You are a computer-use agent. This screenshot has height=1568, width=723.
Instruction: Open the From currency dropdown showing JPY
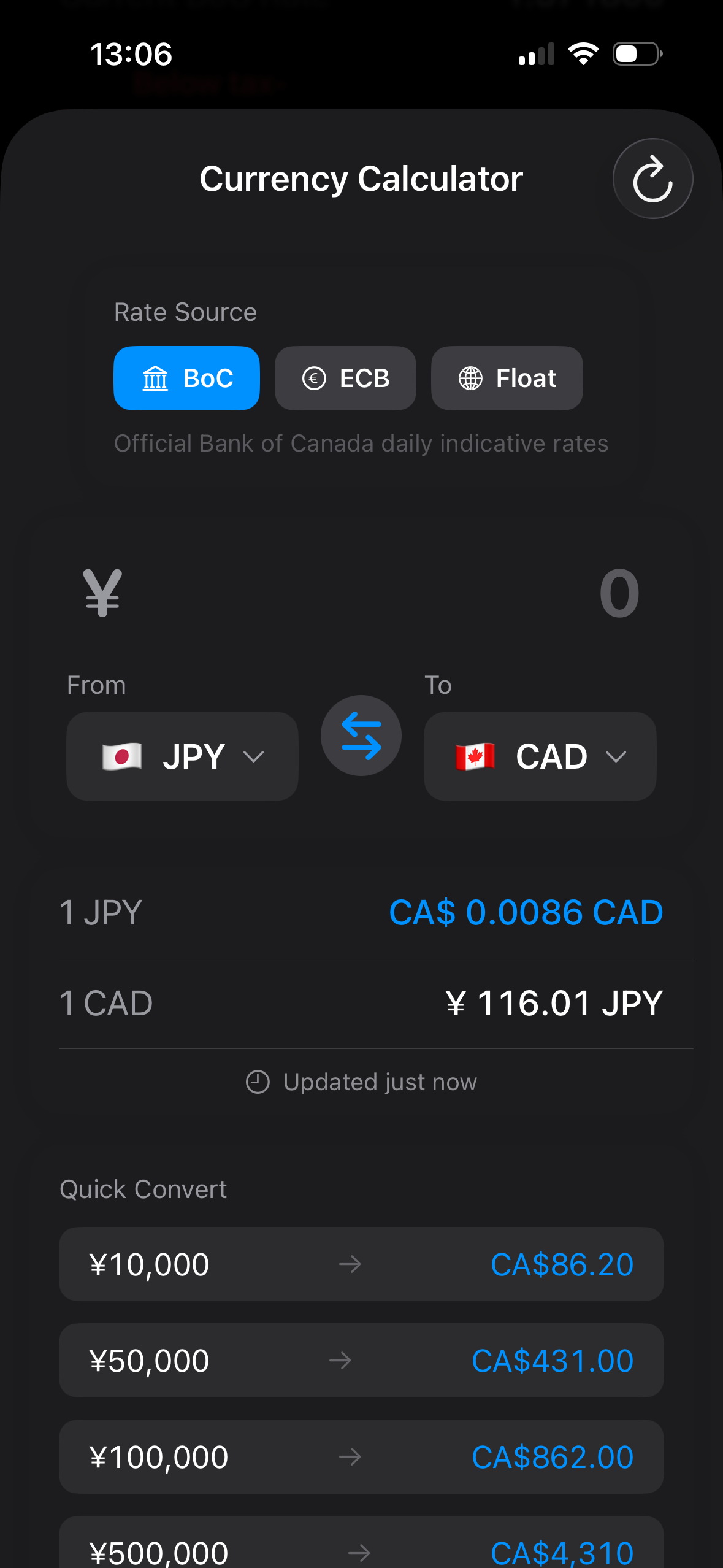point(182,756)
